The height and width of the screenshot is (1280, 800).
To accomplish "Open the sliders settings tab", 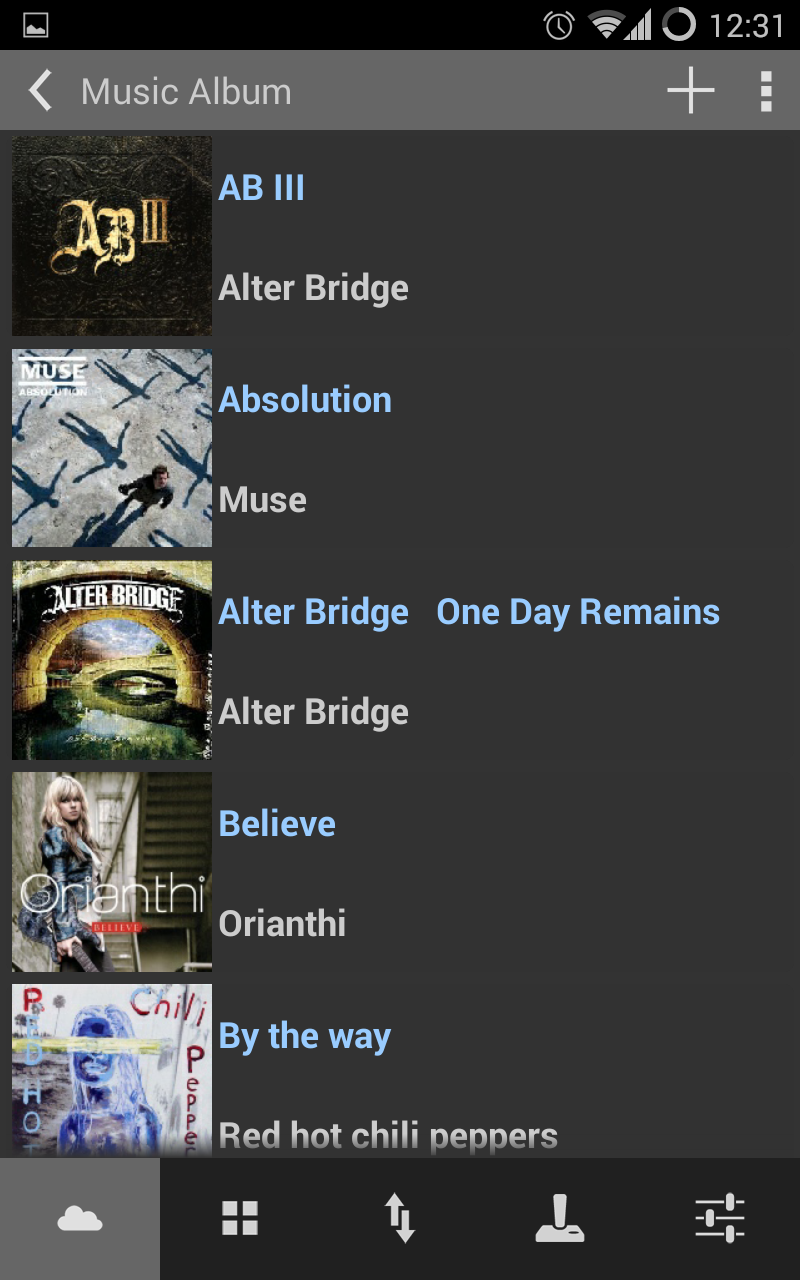I will pyautogui.click(x=720, y=1219).
